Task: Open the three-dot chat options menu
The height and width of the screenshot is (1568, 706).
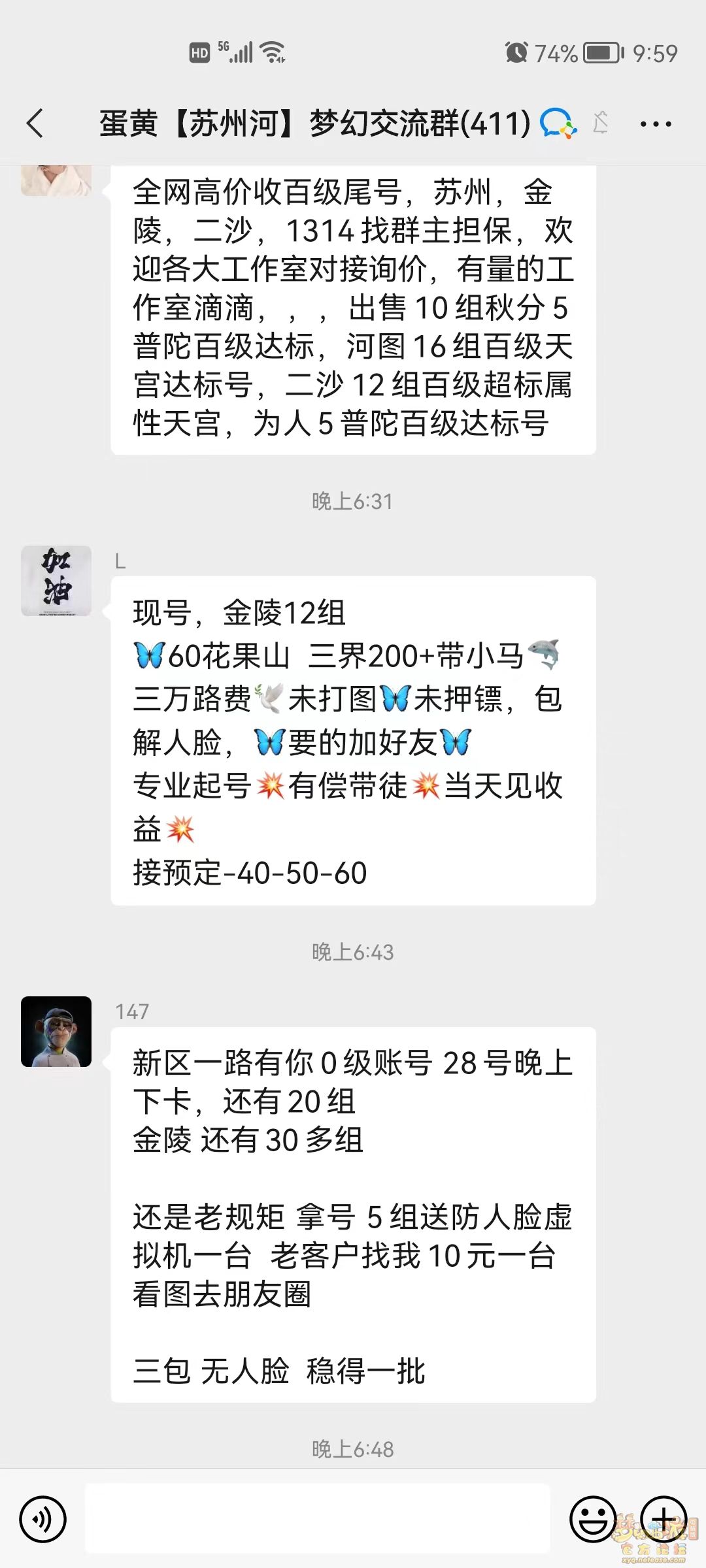Action: 655,123
